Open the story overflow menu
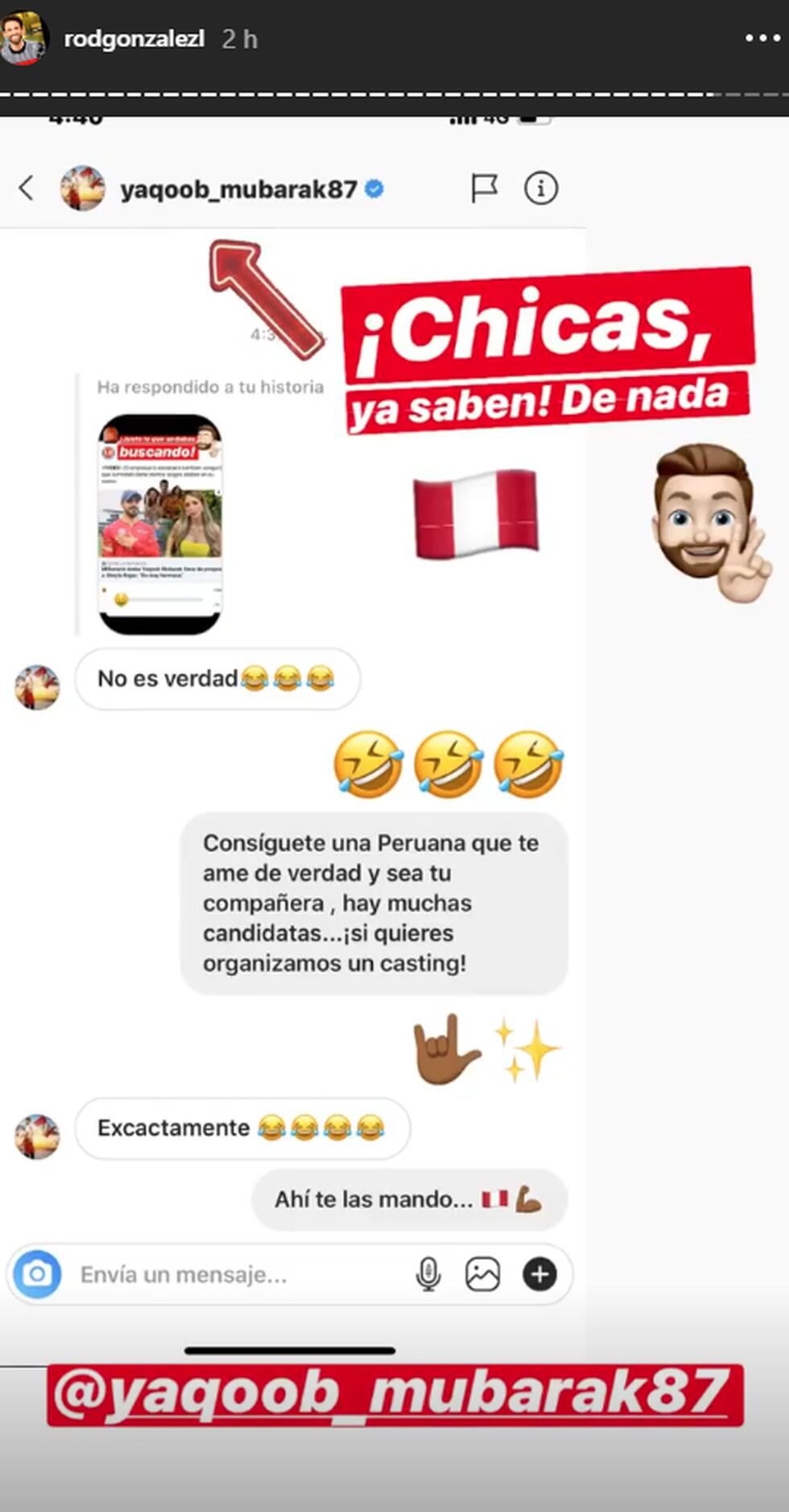Image resolution: width=789 pixels, height=1512 pixels. (761, 38)
